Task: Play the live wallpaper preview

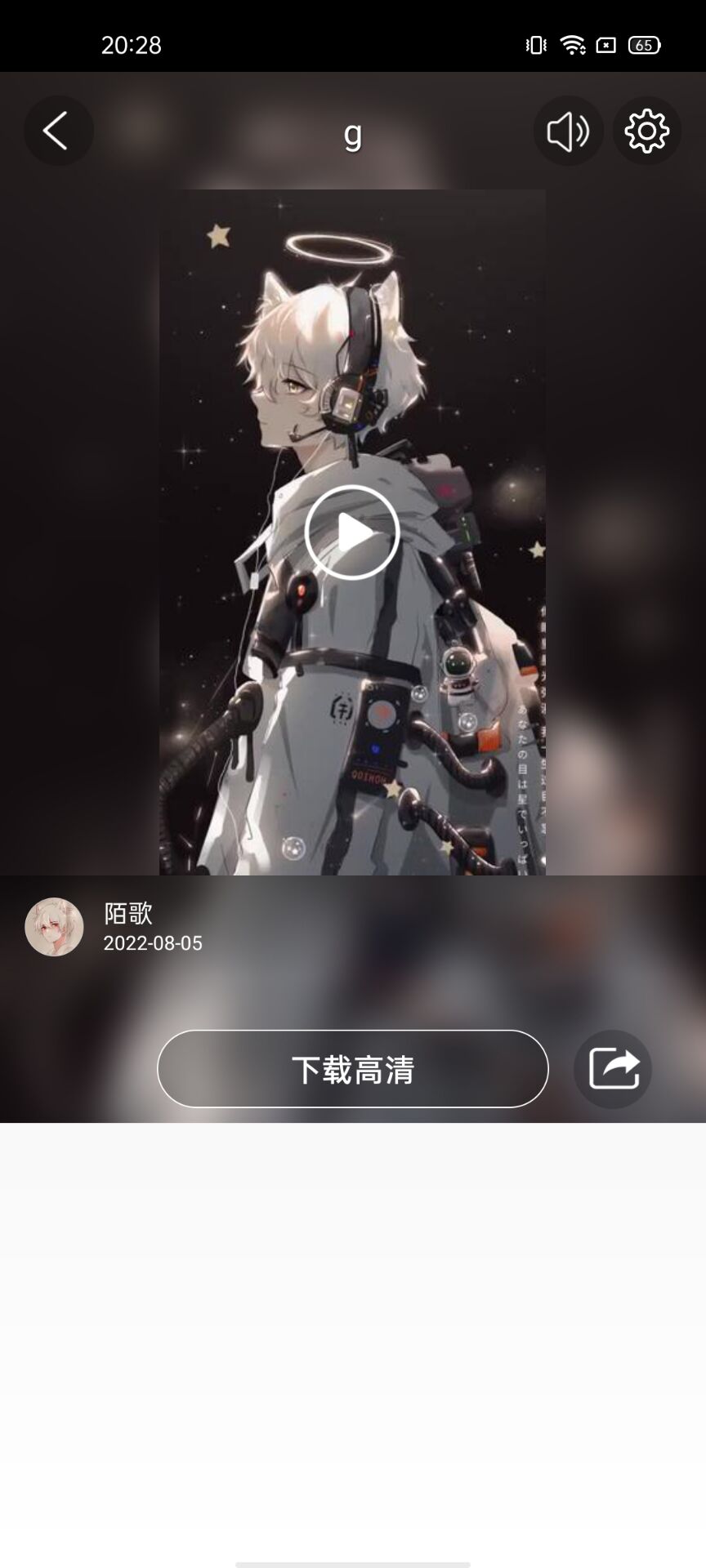Action: pyautogui.click(x=352, y=532)
